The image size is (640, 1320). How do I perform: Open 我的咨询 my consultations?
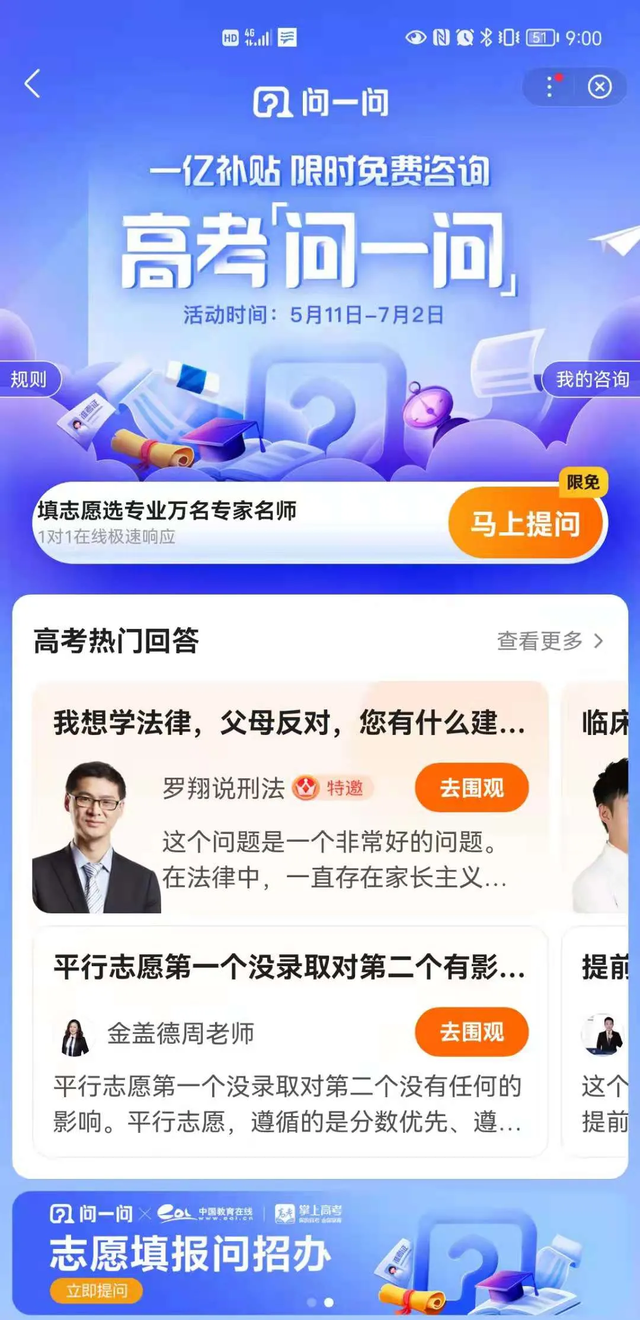click(x=593, y=380)
